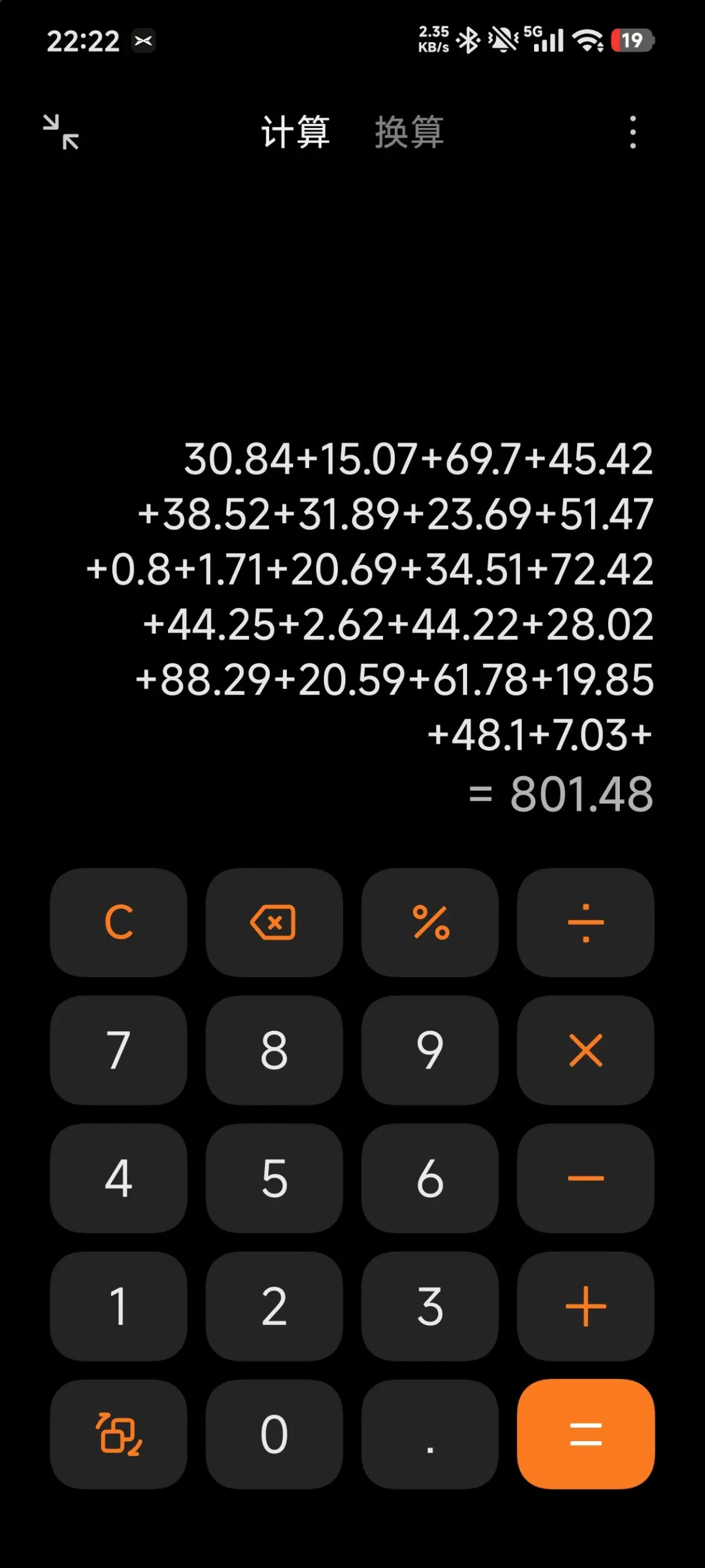Image resolution: width=705 pixels, height=1568 pixels.
Task: Enter digit 7
Action: click(118, 1050)
